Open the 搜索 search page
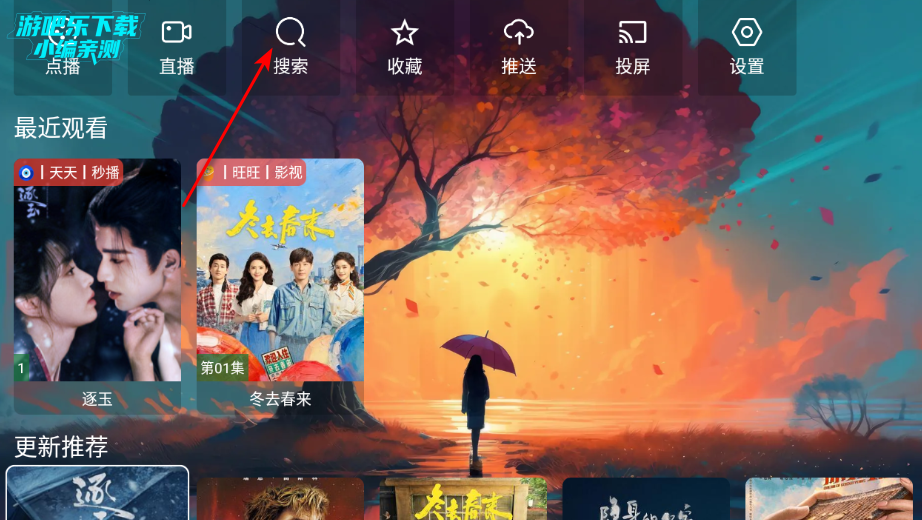The width and height of the screenshot is (922, 520). click(x=291, y=48)
